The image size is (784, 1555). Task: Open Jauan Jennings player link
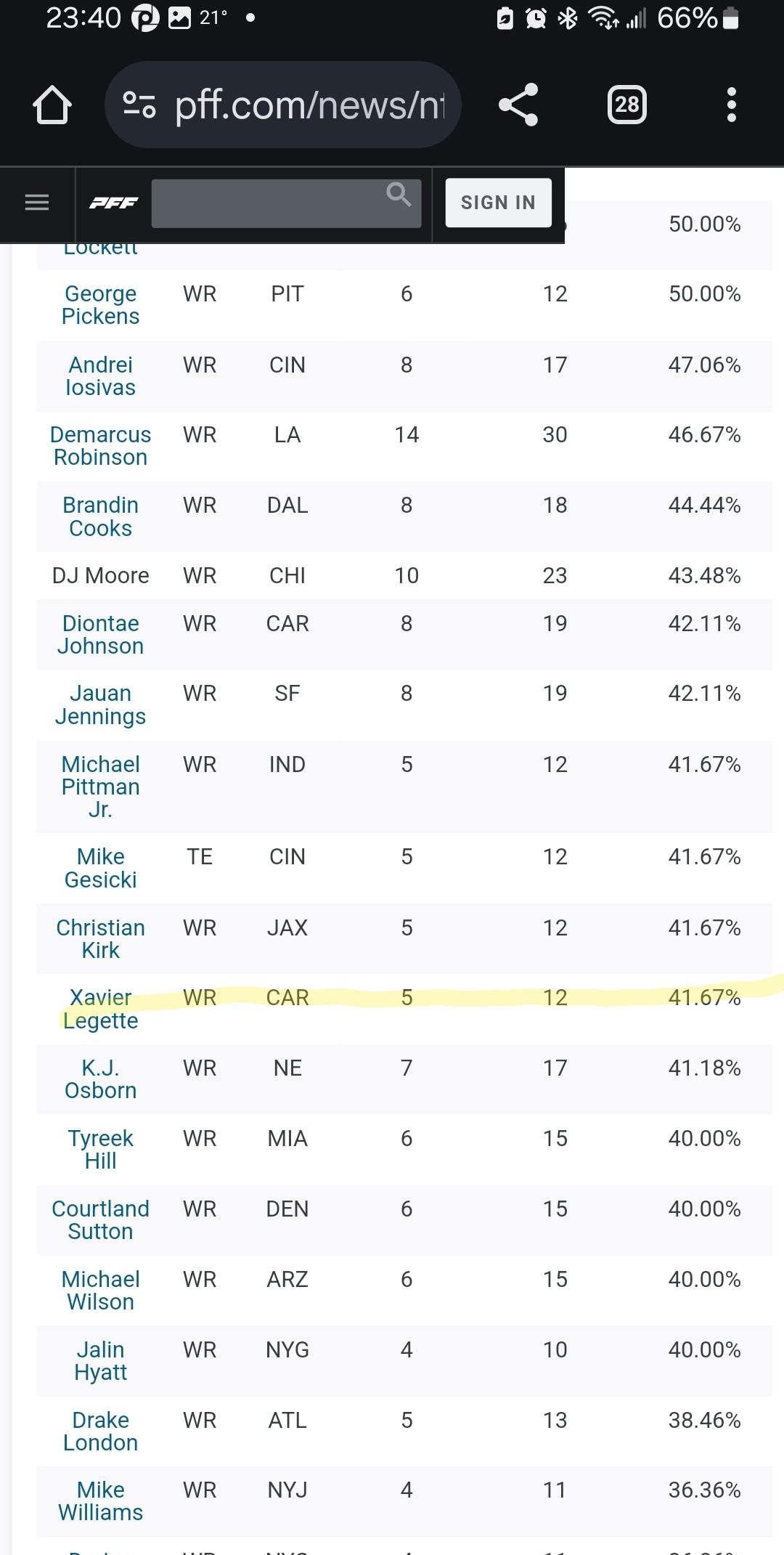pyautogui.click(x=101, y=705)
